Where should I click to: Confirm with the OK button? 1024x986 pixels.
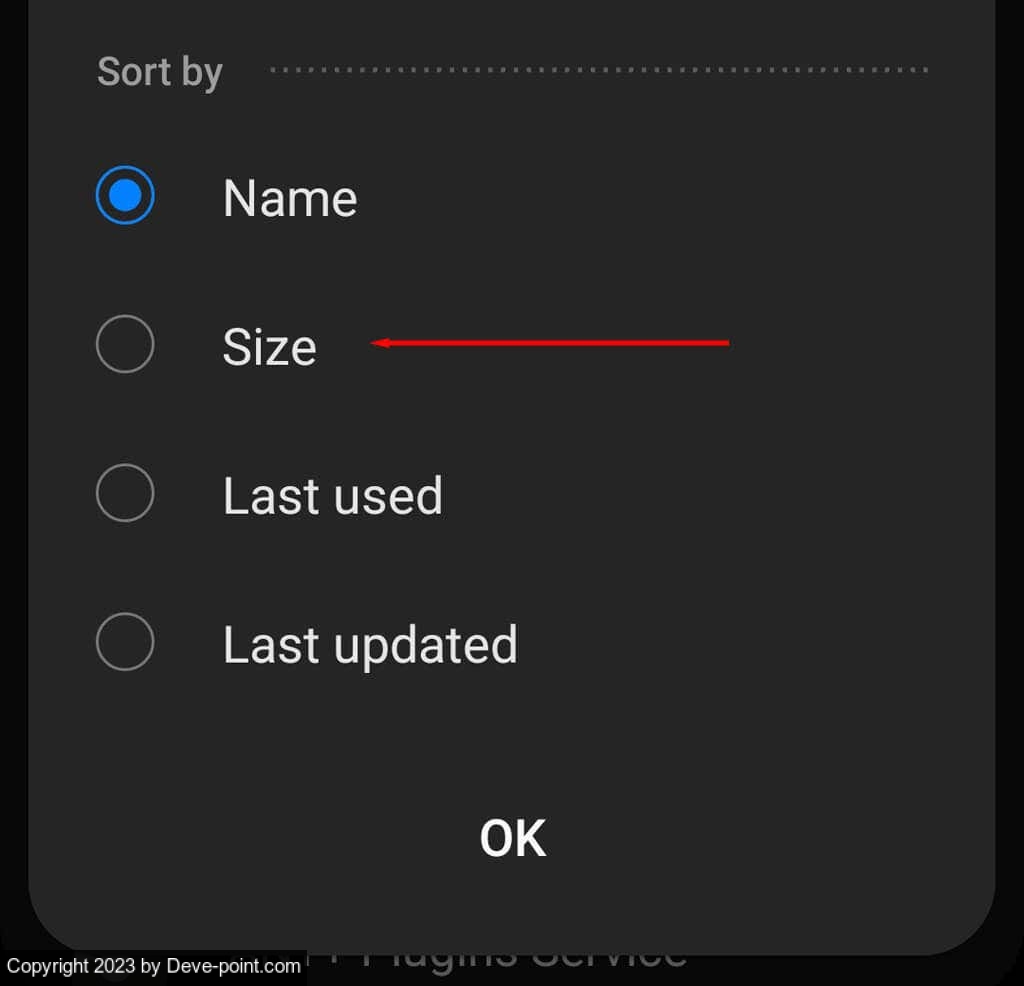513,838
